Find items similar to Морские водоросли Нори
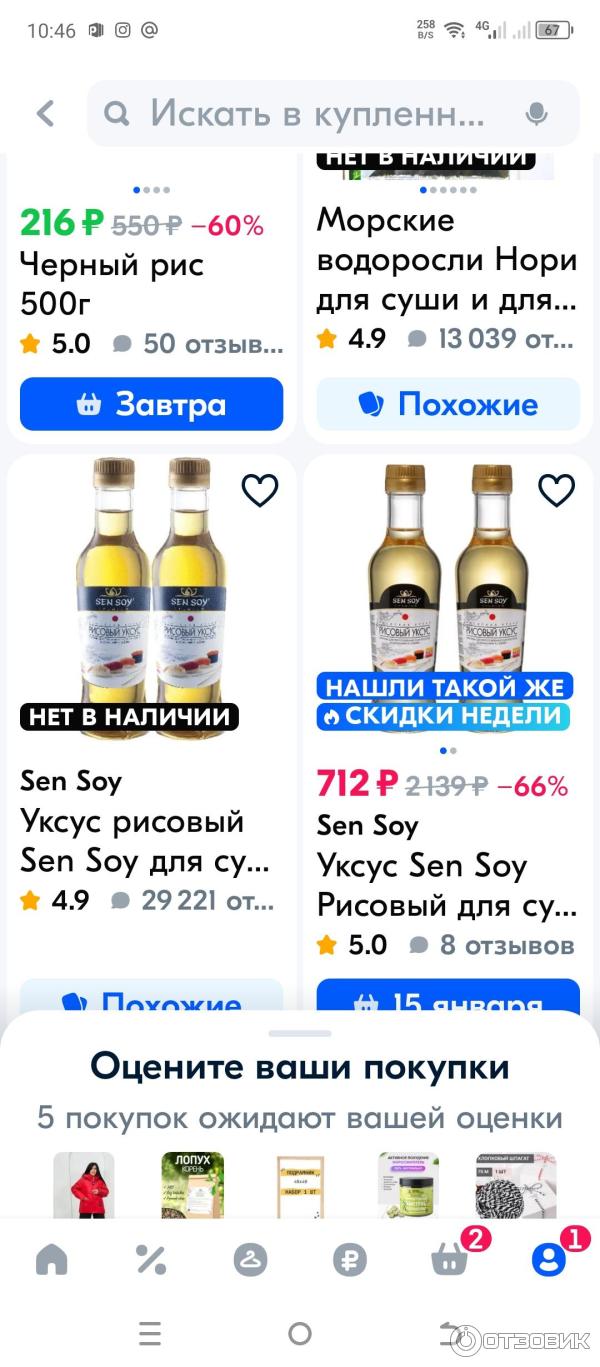 point(448,404)
